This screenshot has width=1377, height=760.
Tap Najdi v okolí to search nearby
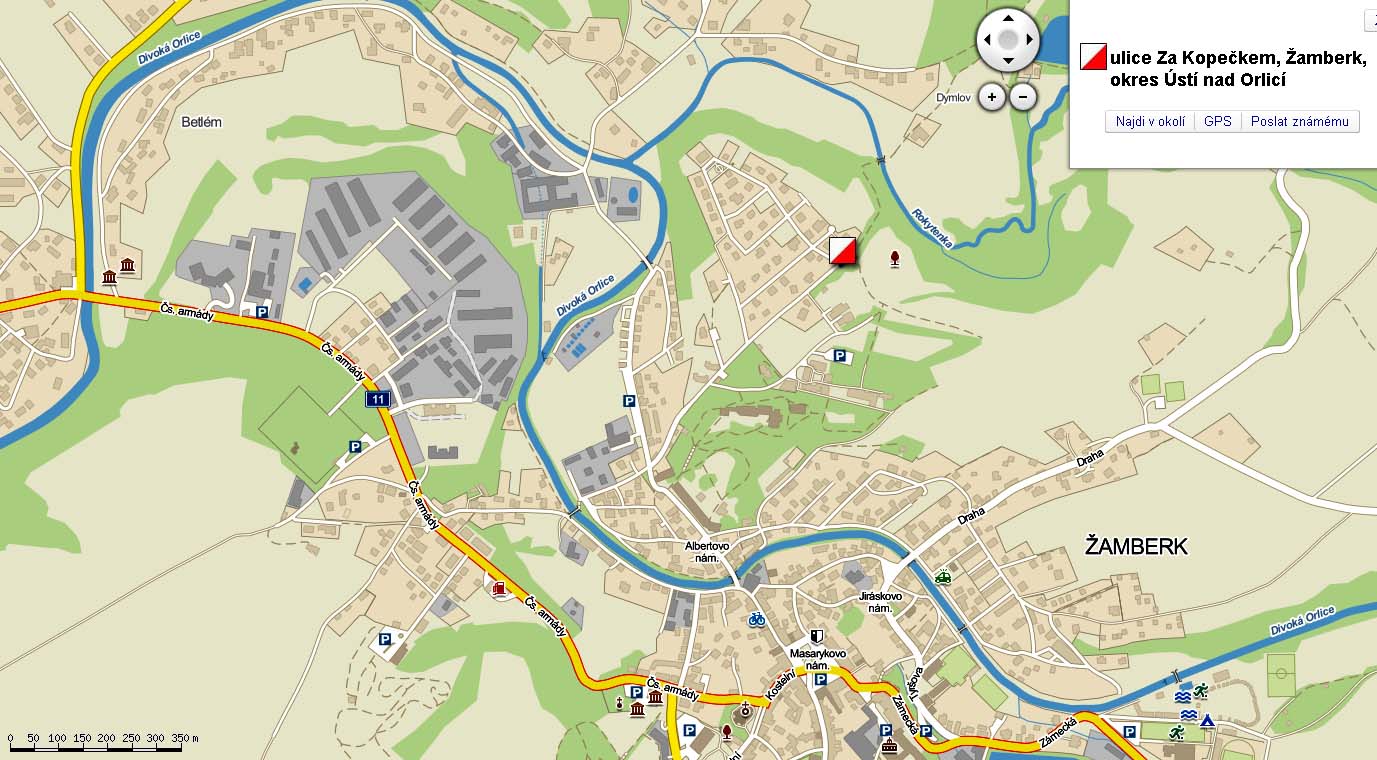coord(1150,122)
